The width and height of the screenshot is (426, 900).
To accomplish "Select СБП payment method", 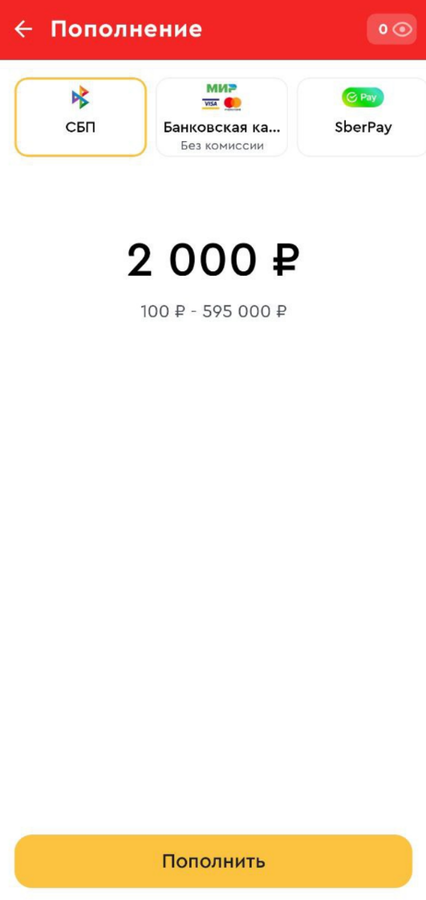I will [x=80, y=117].
